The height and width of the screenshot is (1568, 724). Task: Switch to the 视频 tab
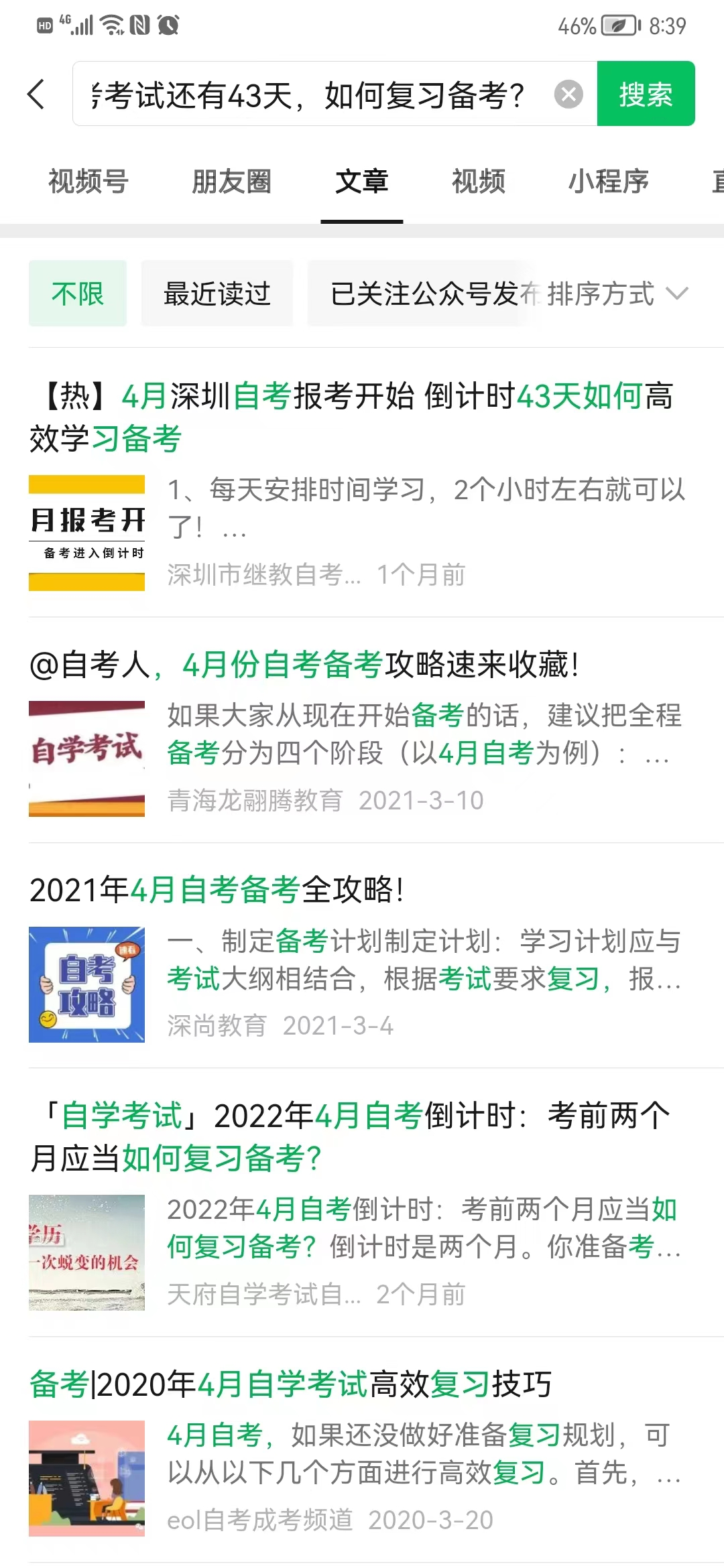click(x=478, y=182)
